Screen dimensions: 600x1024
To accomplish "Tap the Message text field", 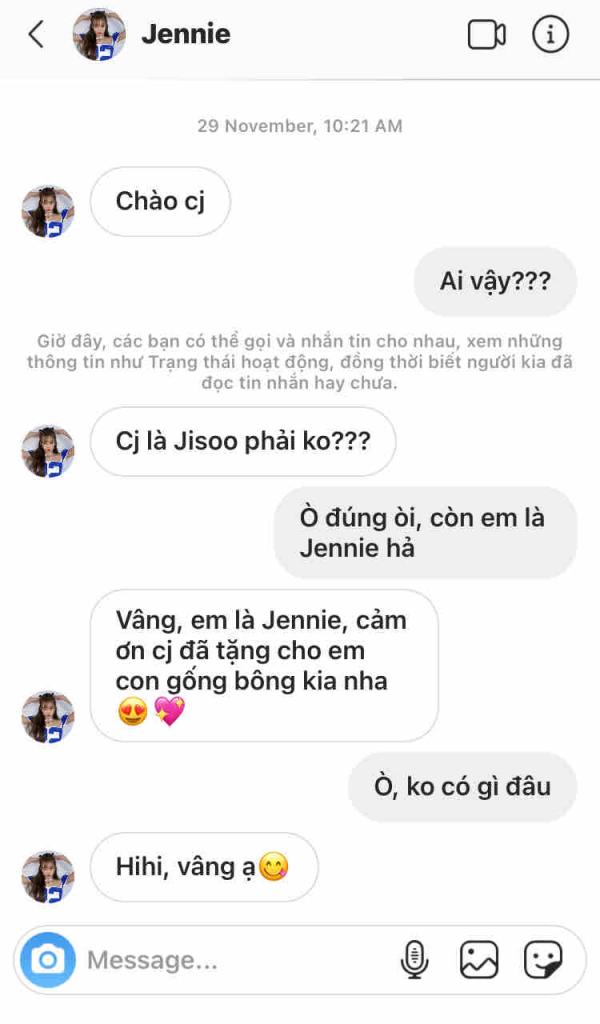I will [x=230, y=960].
